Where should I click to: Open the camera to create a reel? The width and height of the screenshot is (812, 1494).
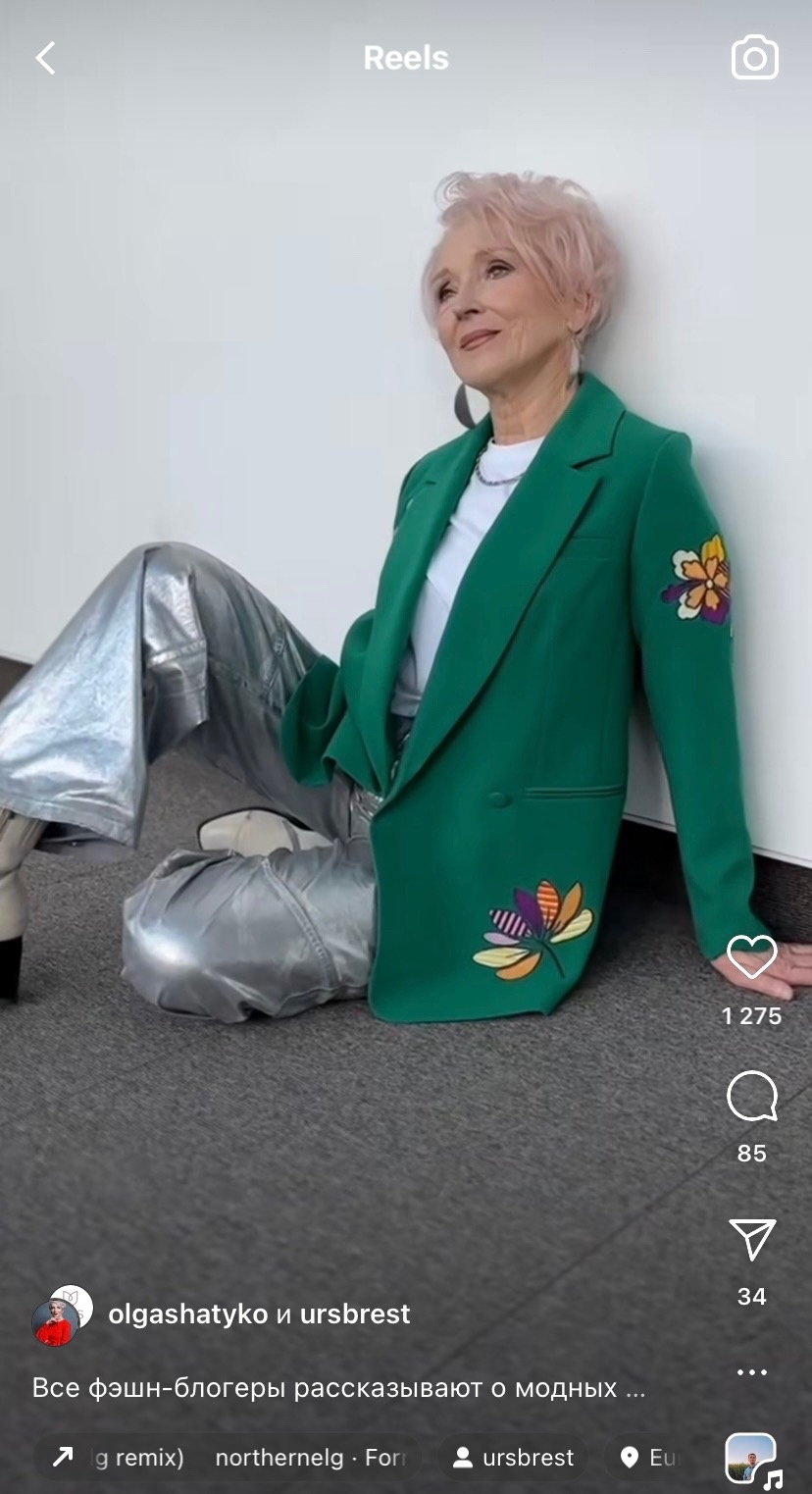coord(754,59)
